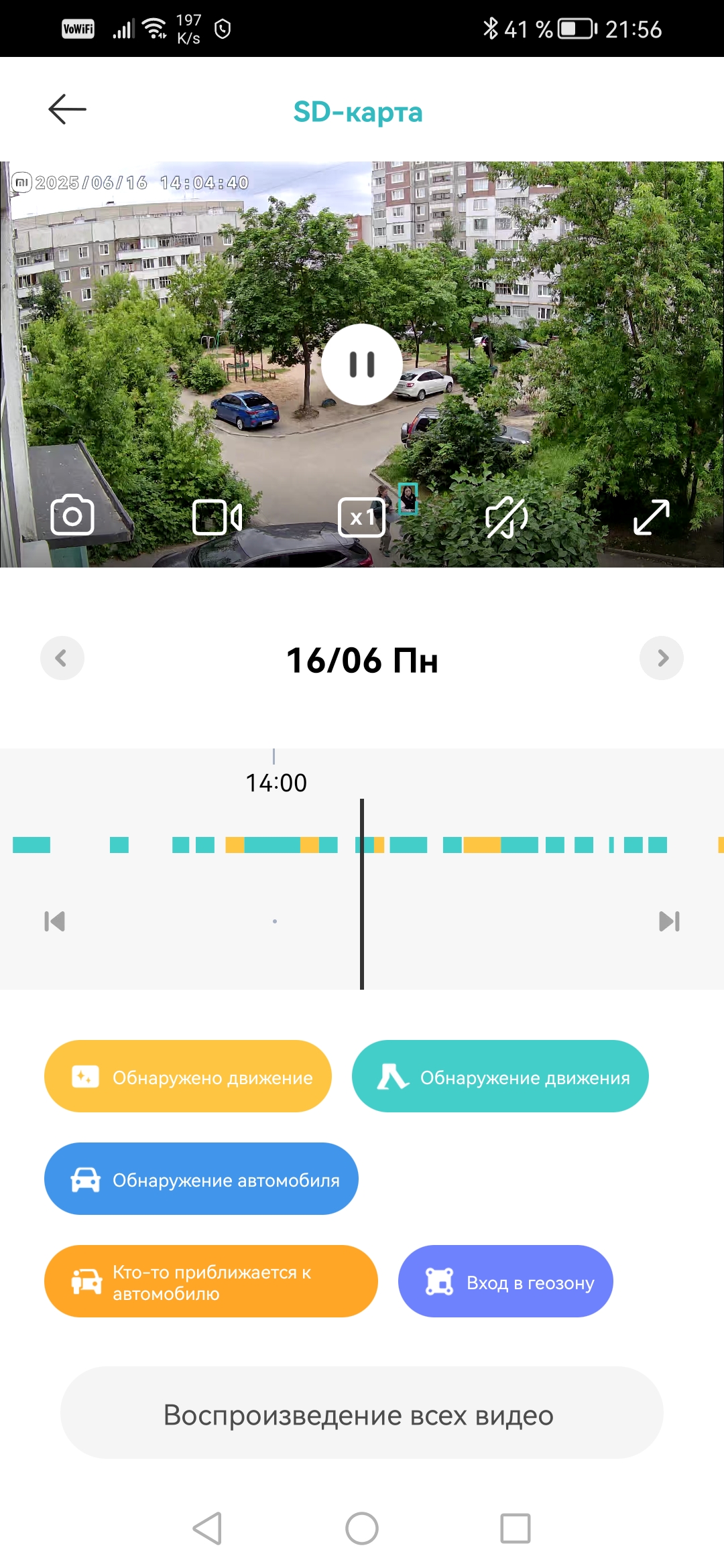Select the Вход в геозону filter

click(505, 1281)
